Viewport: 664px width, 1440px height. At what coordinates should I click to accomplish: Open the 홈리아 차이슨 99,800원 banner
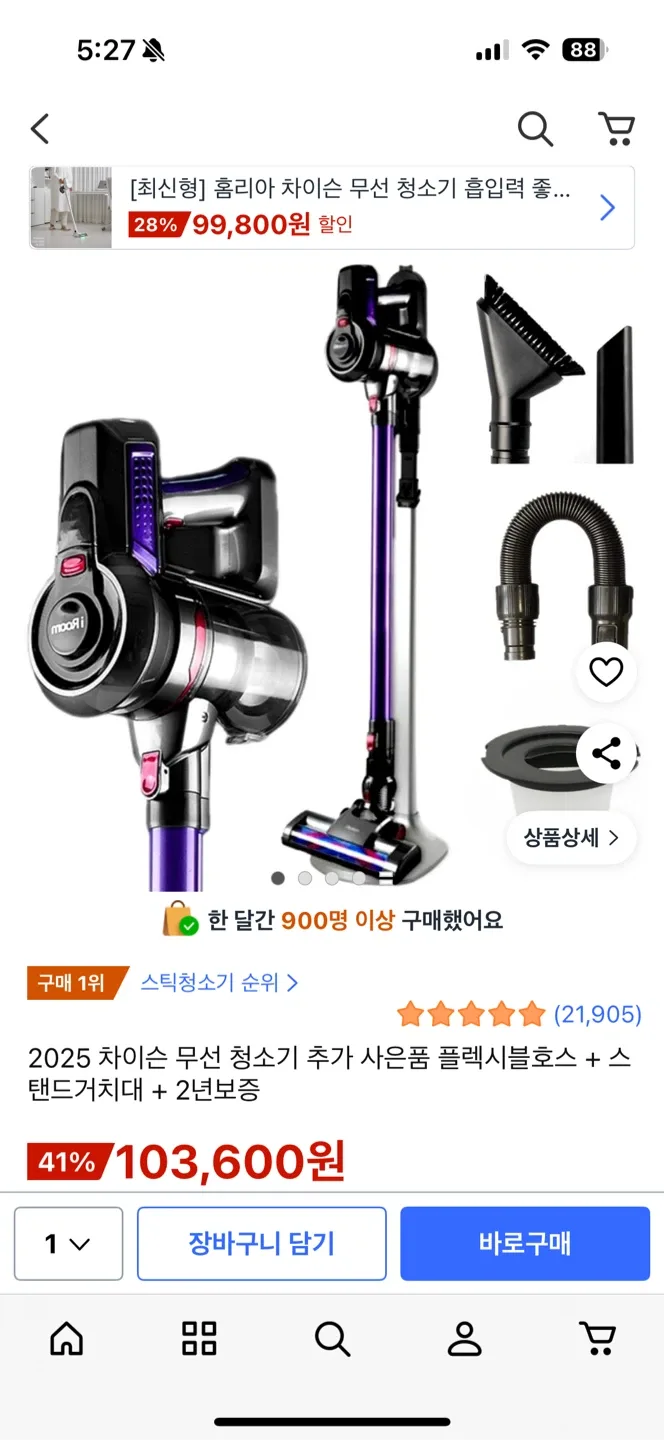click(332, 207)
